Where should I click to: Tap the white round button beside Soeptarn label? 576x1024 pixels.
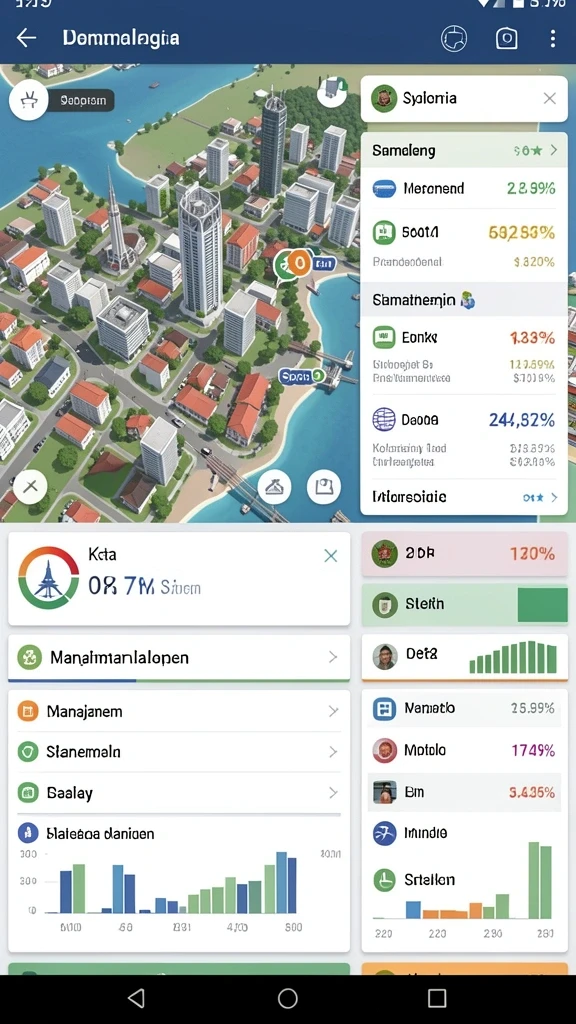tap(29, 100)
